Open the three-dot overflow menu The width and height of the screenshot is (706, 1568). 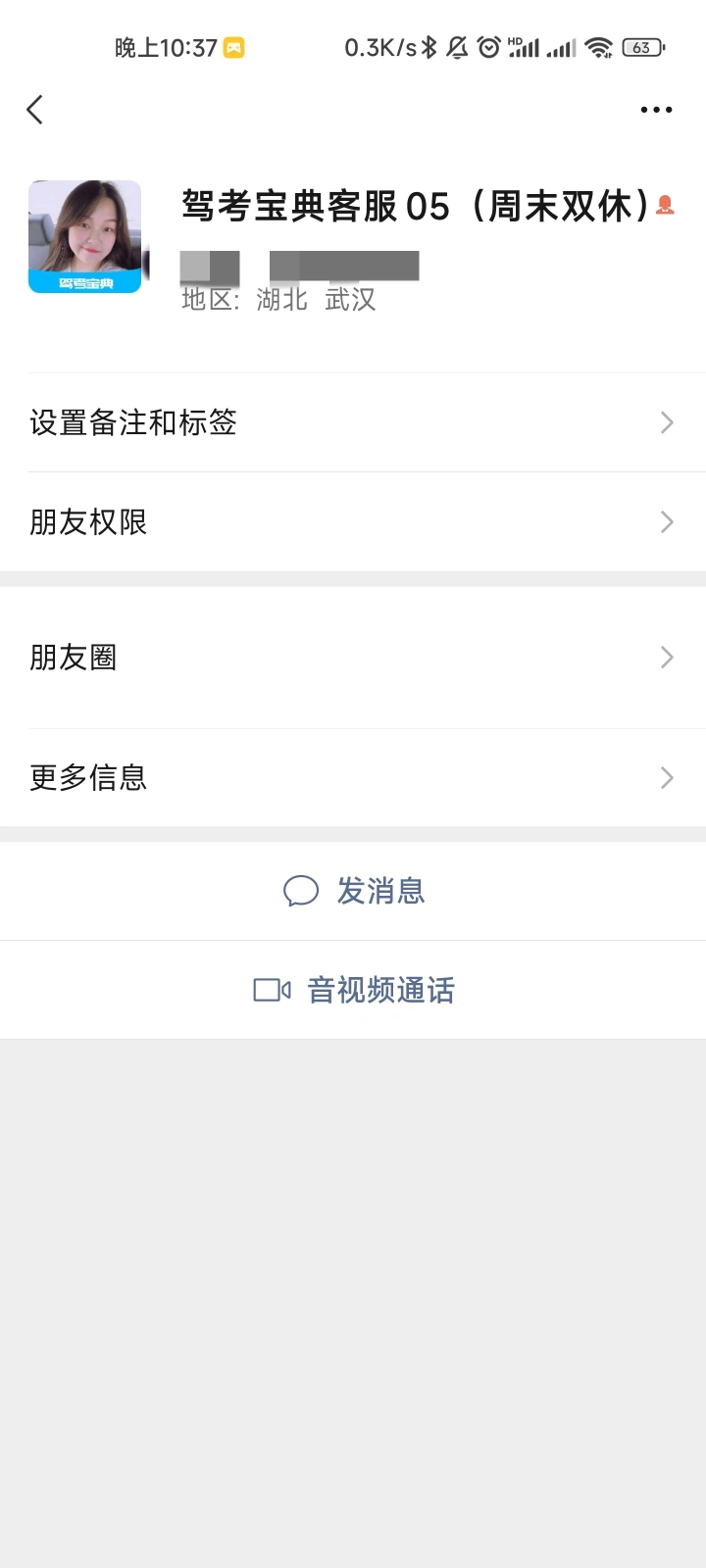pyautogui.click(x=656, y=110)
